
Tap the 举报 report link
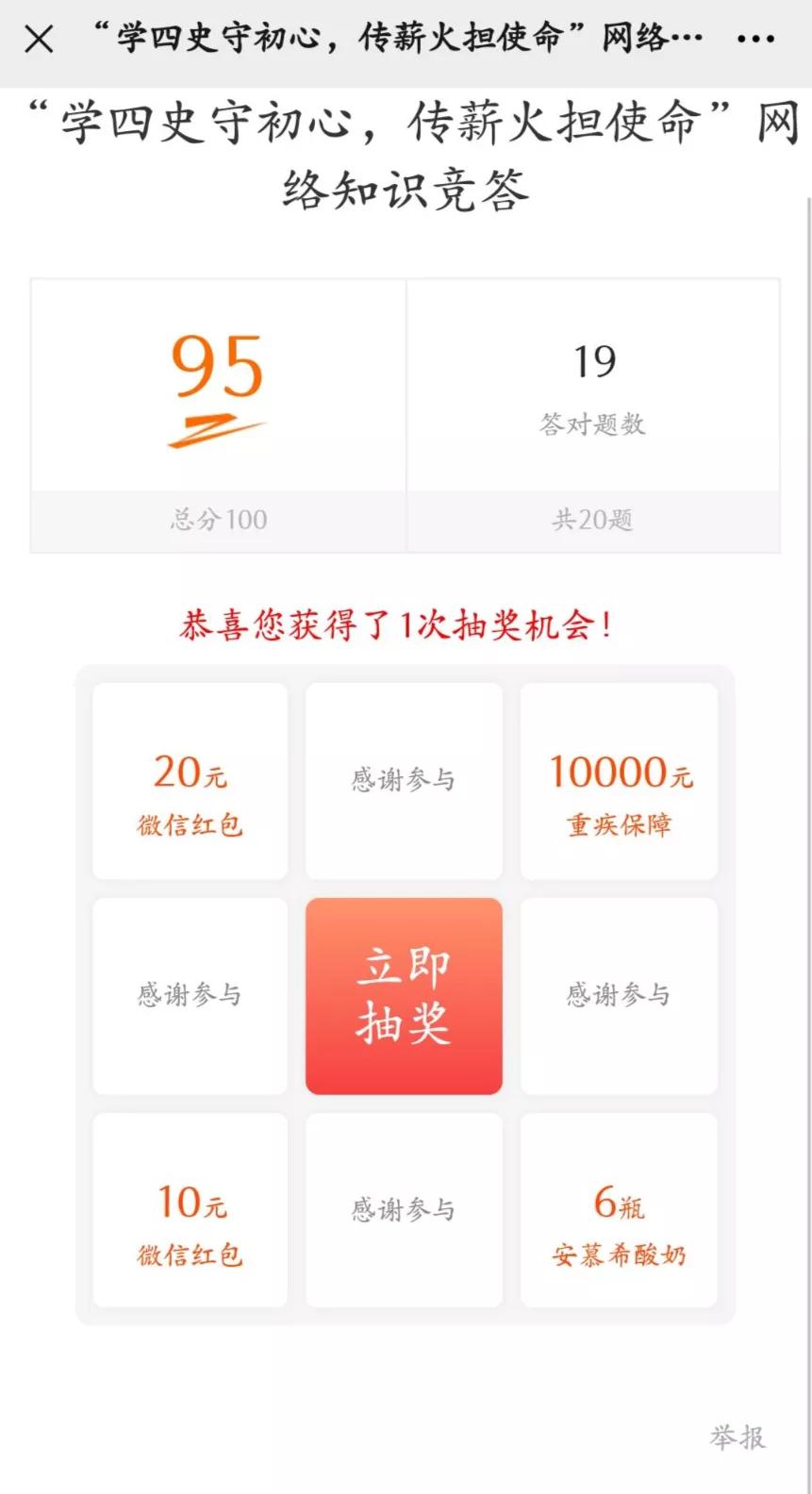[x=737, y=1437]
